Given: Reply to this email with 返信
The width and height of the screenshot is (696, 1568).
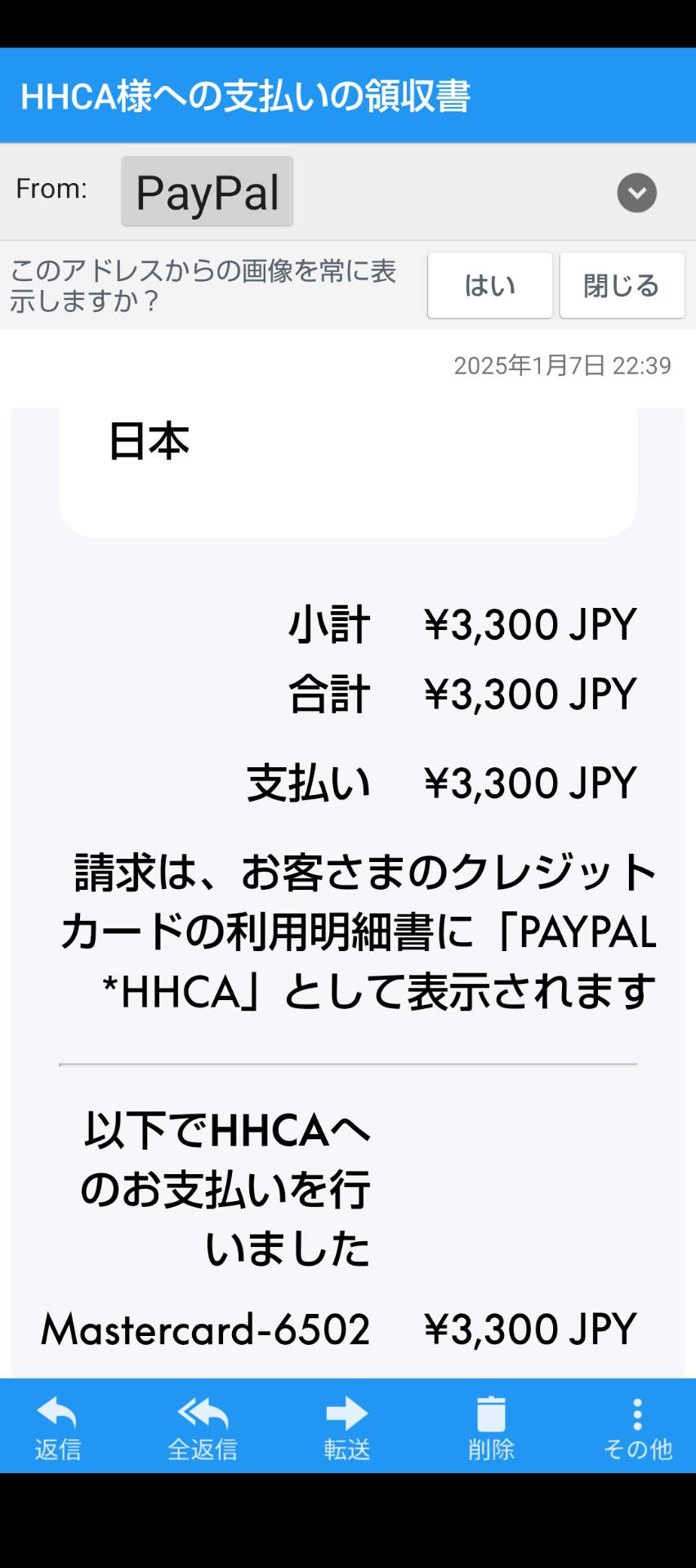Looking at the screenshot, I should coord(58,1427).
